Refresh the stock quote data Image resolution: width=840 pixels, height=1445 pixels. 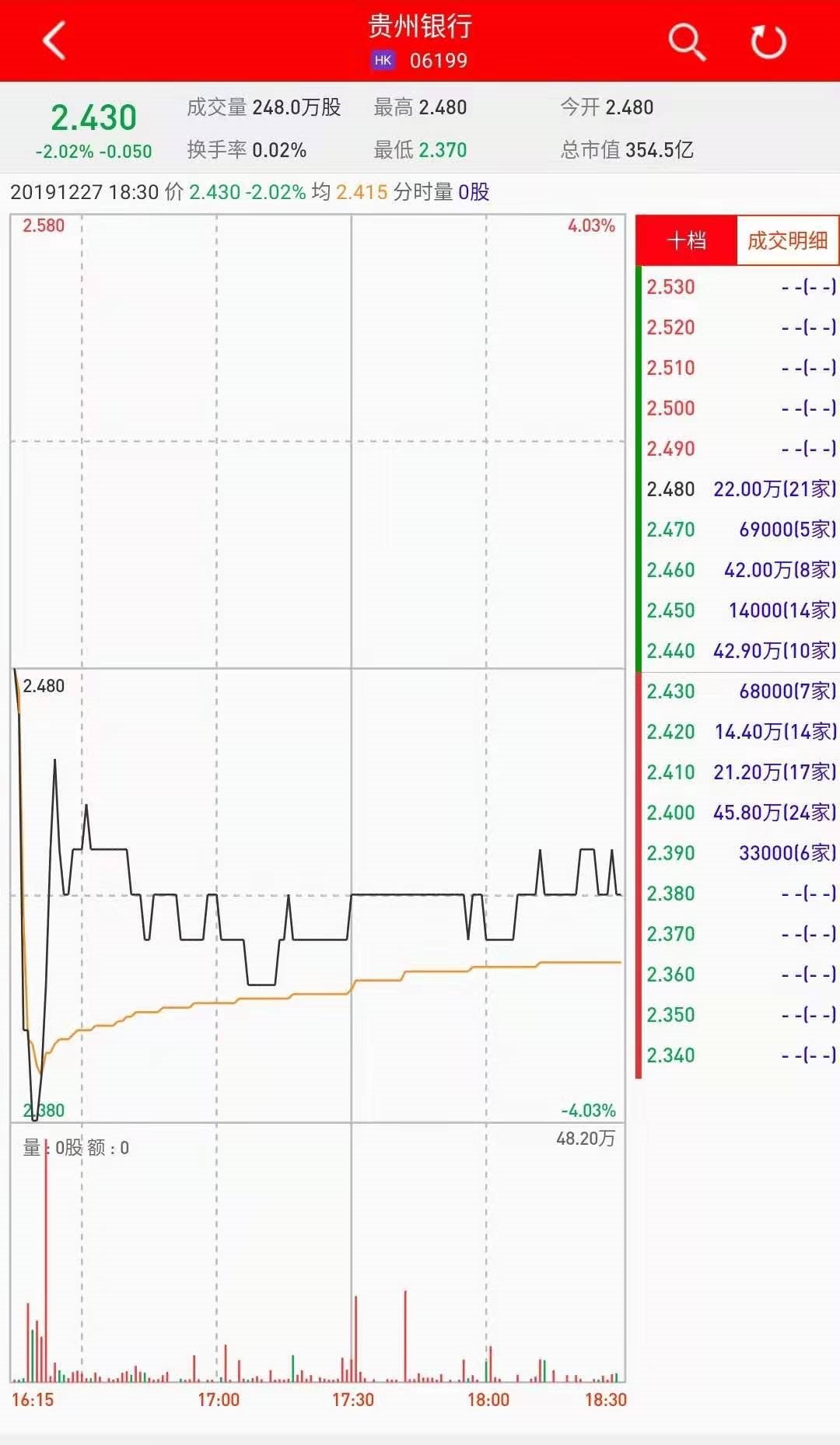(768, 41)
